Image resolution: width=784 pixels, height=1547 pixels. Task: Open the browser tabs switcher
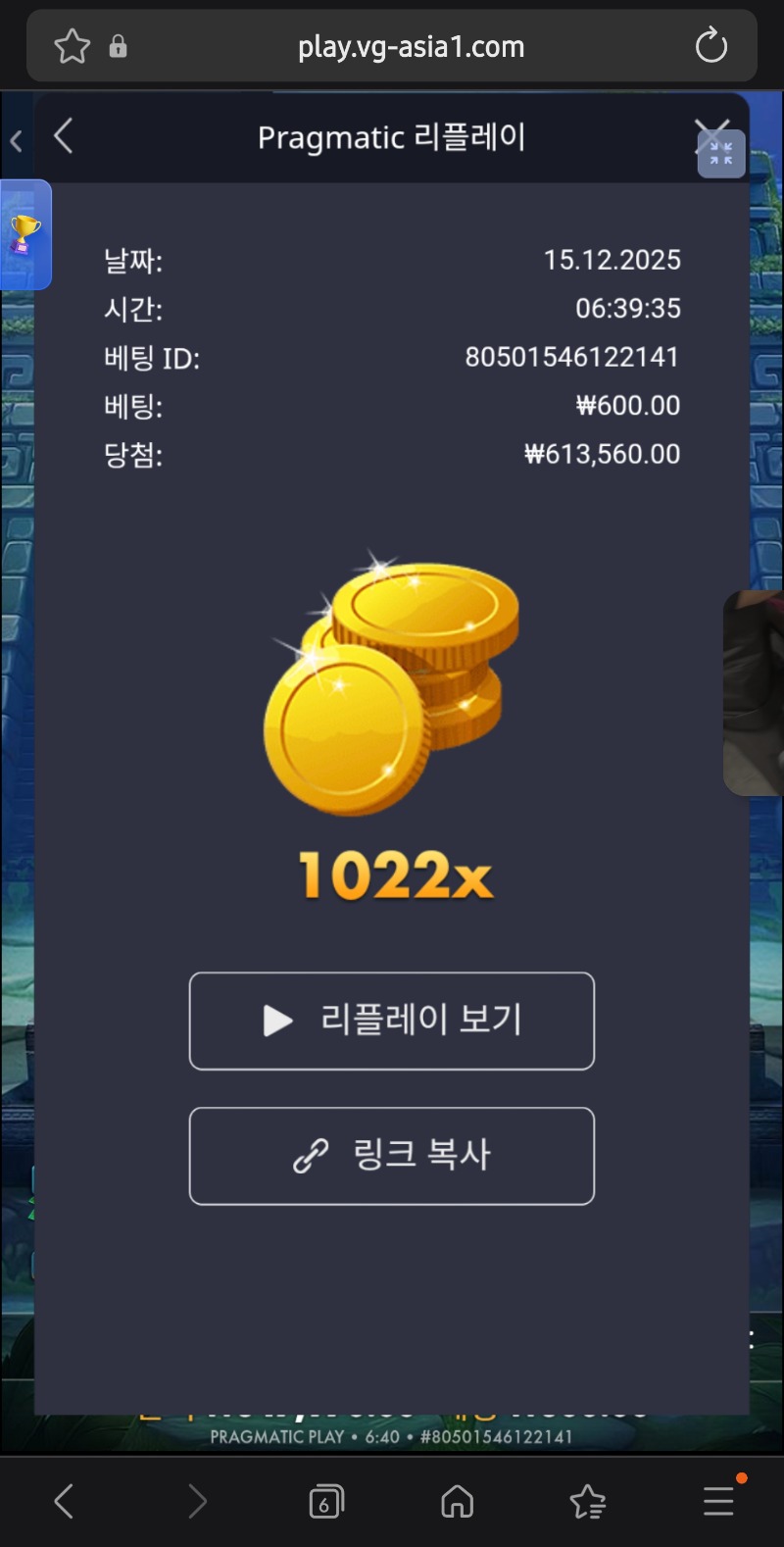point(325,1501)
